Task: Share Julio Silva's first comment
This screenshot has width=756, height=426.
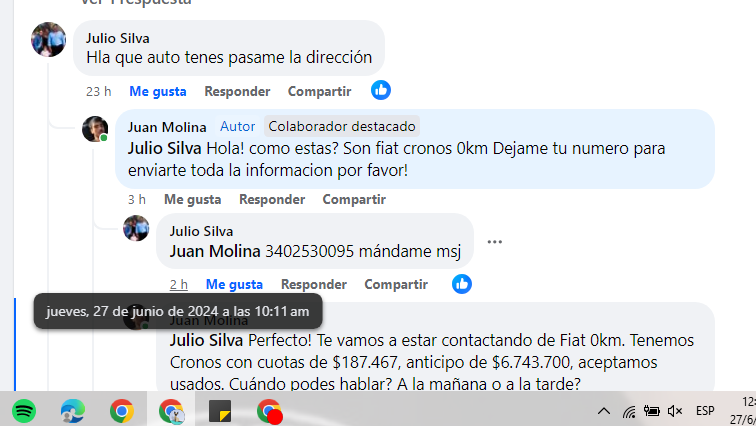Action: click(x=319, y=91)
